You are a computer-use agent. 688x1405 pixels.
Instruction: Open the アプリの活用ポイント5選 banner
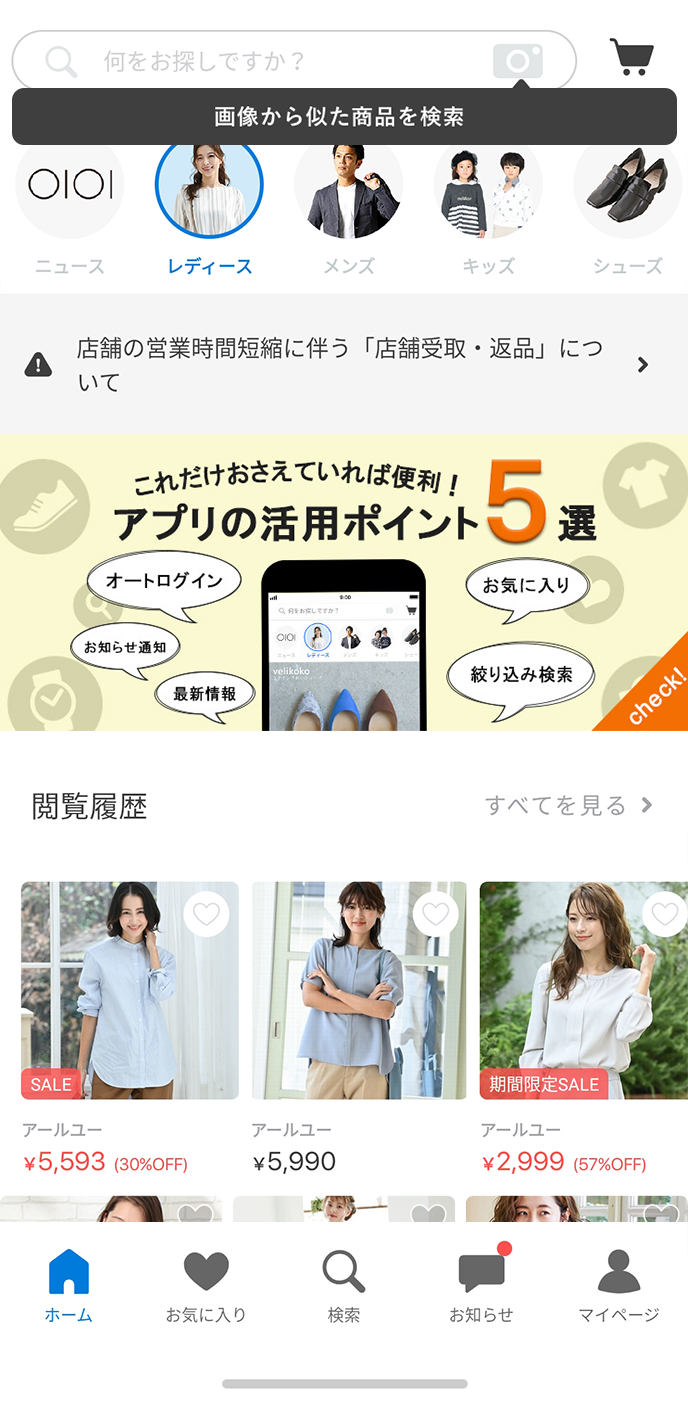[x=344, y=582]
